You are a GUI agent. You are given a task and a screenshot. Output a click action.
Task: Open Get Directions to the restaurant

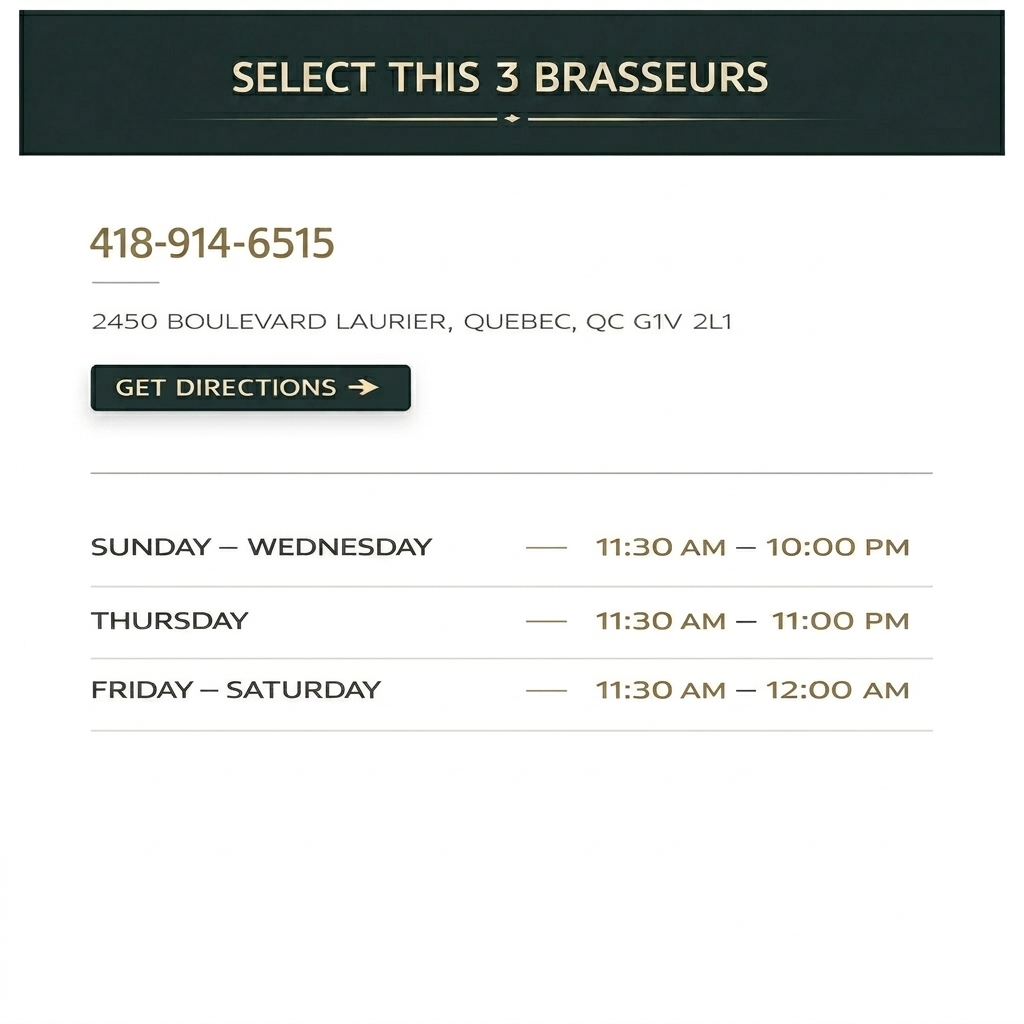[250, 388]
